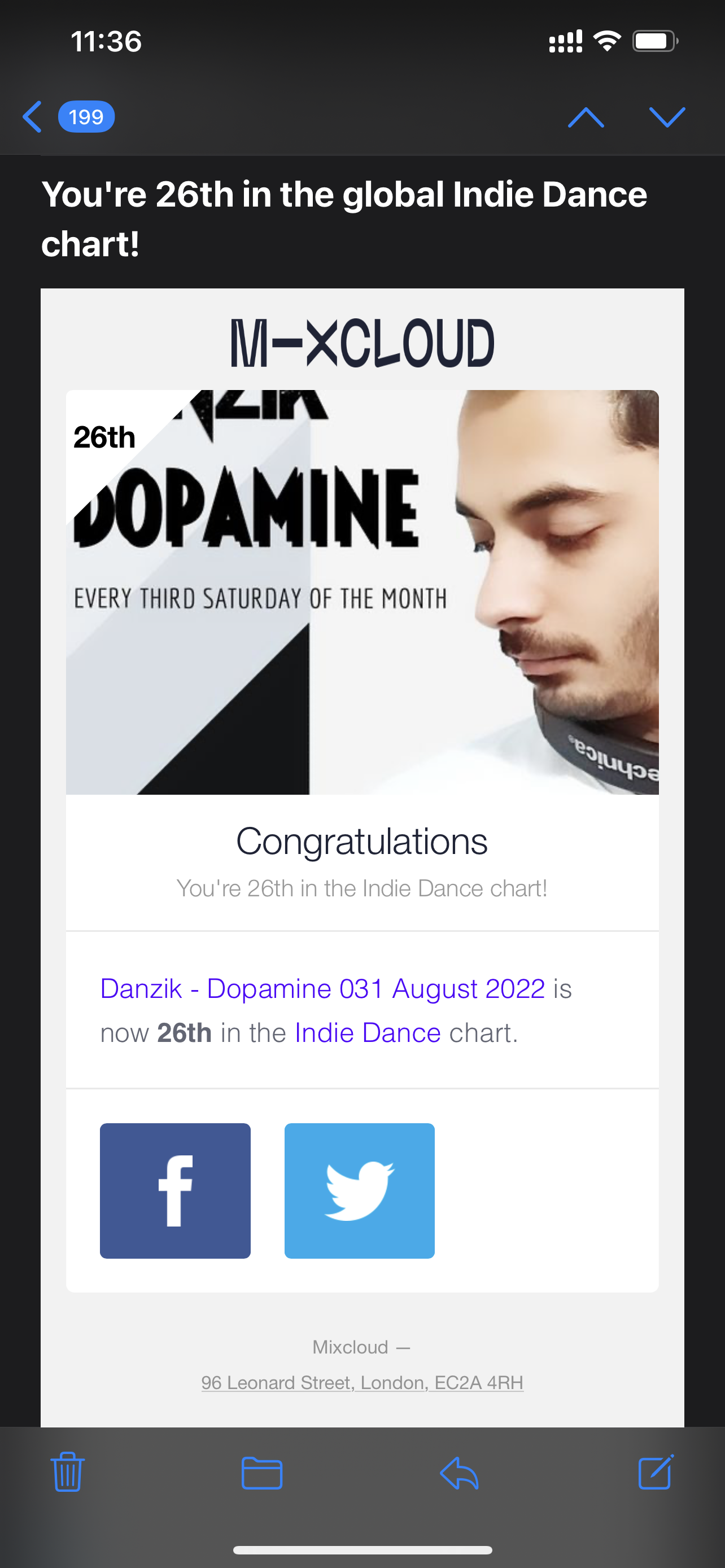Share on Facebook
This screenshot has height=1568, width=725.
[174, 1190]
